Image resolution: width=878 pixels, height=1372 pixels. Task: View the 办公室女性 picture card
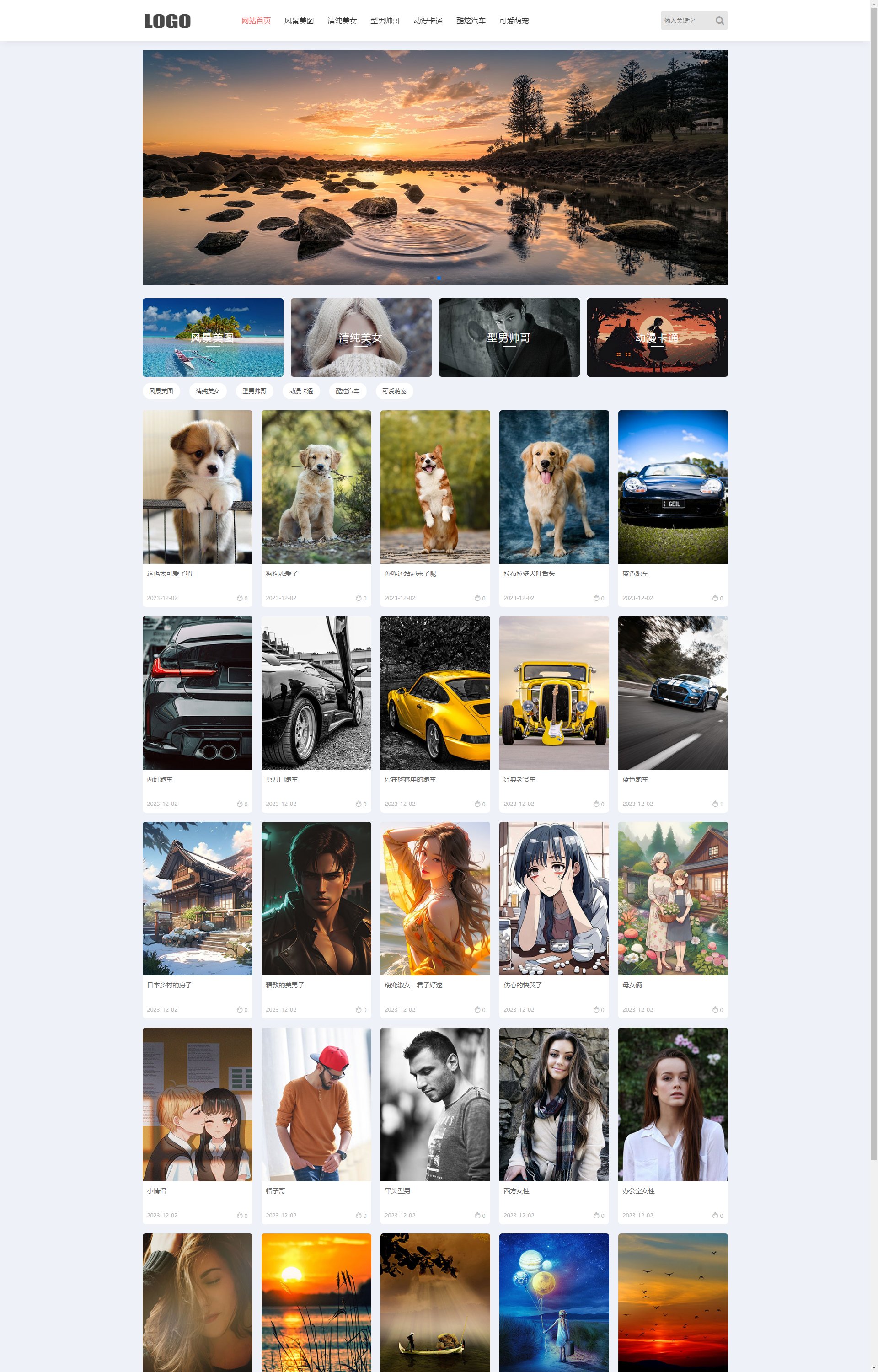pyautogui.click(x=673, y=1104)
